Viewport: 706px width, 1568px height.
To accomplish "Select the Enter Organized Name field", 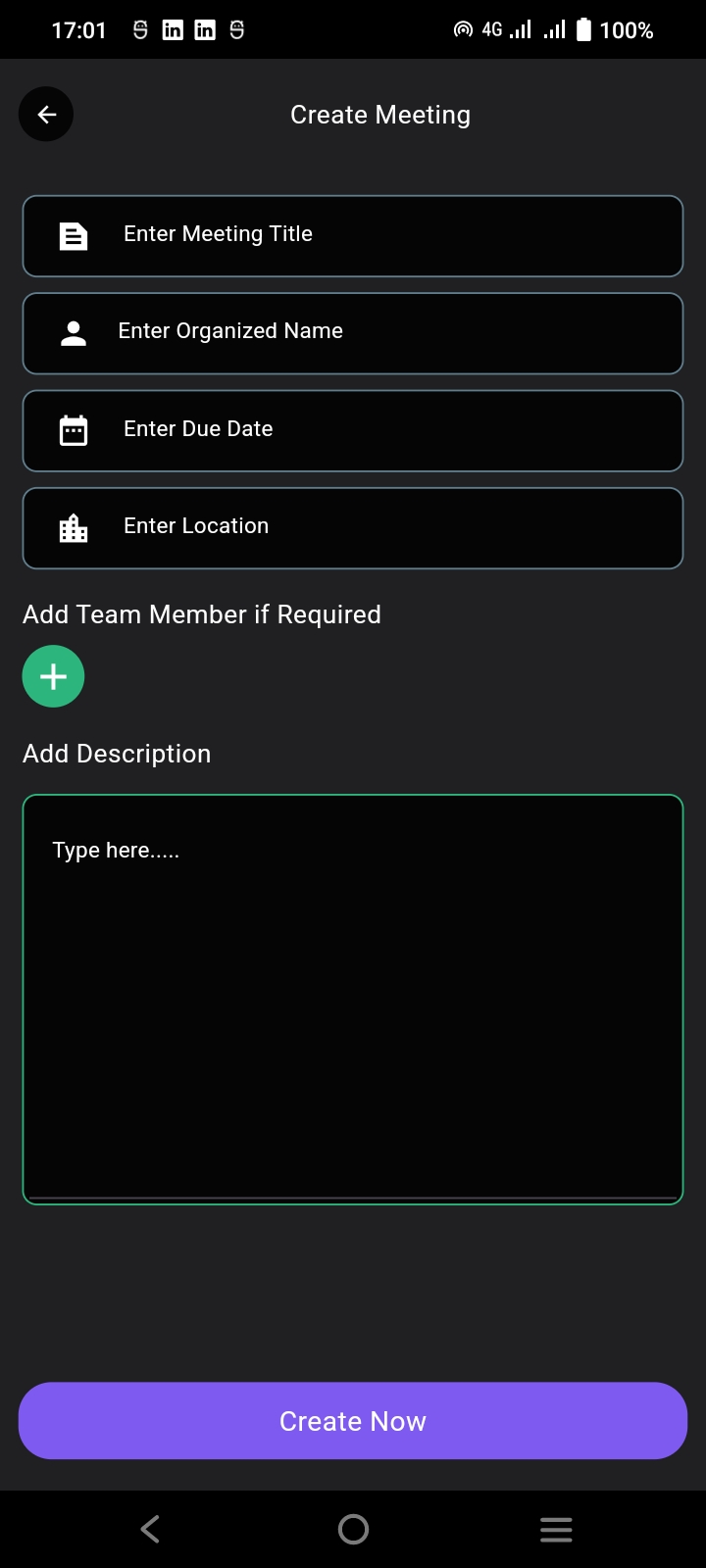I will (353, 333).
